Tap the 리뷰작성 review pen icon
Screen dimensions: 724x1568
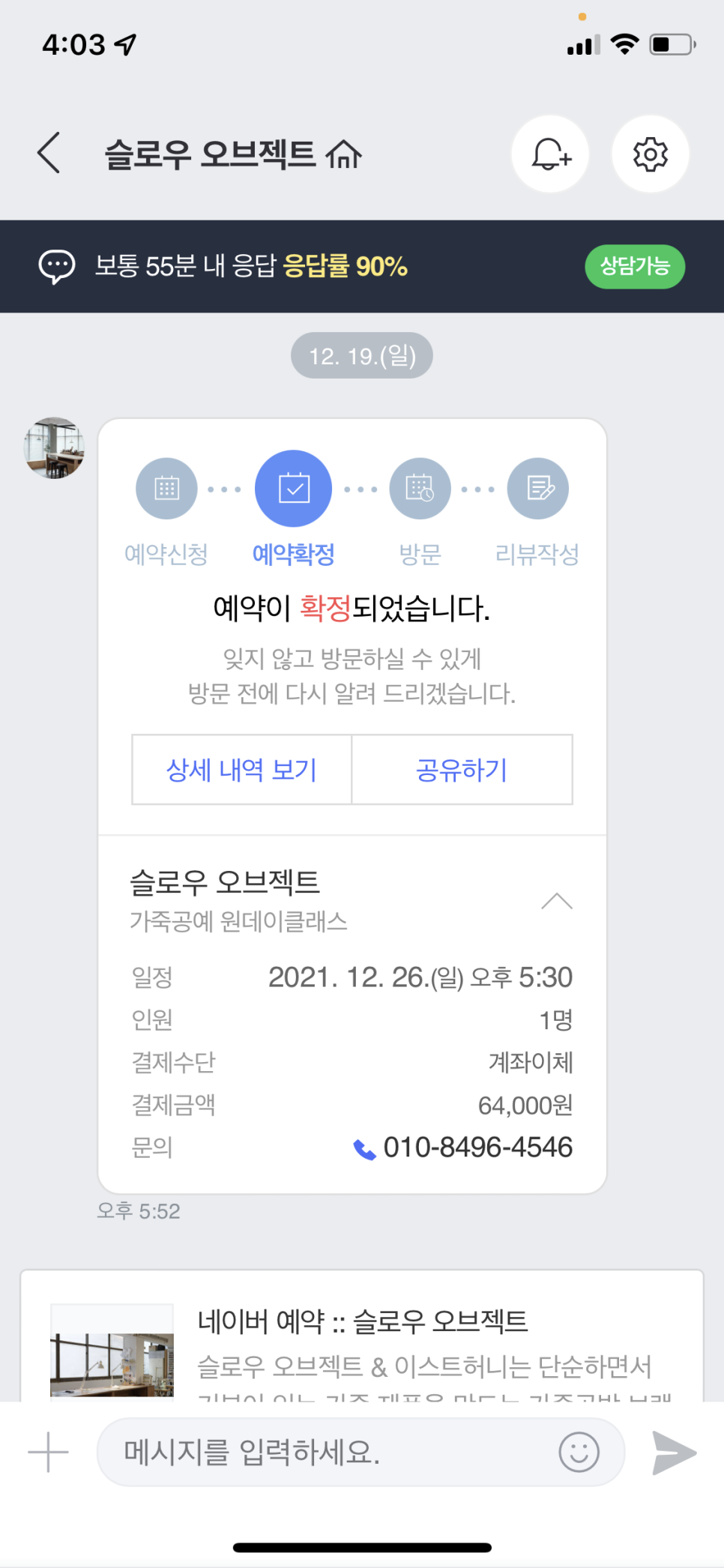pos(538,487)
